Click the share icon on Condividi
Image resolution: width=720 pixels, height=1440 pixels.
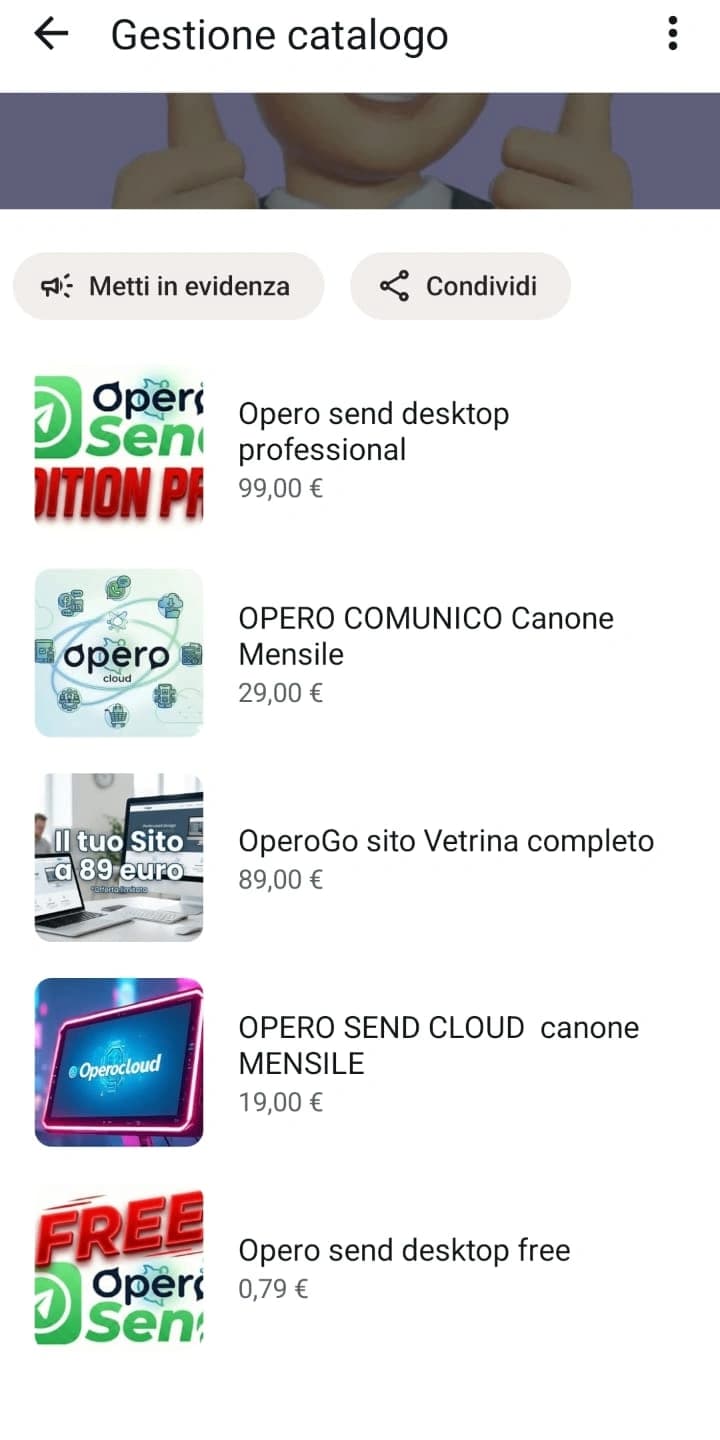397,286
